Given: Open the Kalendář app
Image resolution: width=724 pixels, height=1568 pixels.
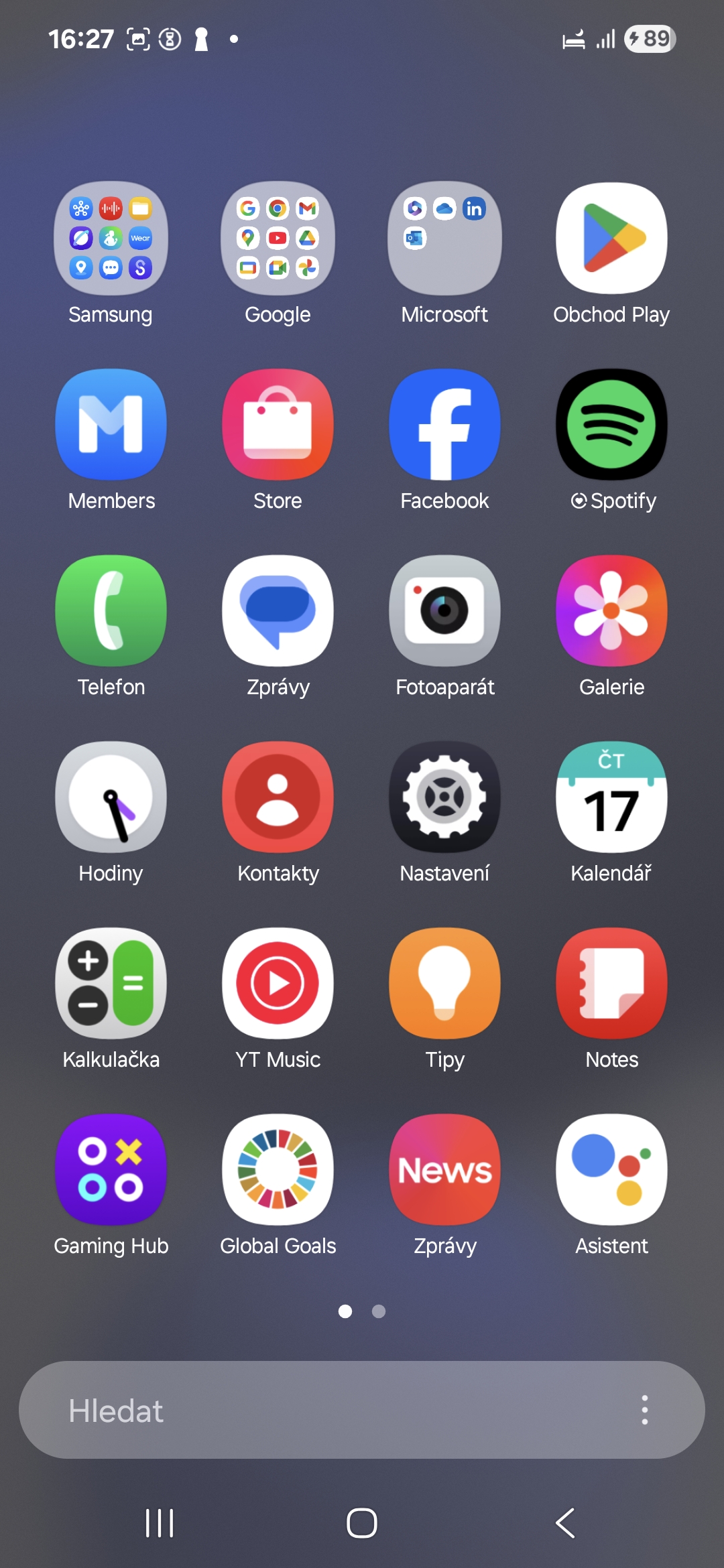Looking at the screenshot, I should point(611,797).
